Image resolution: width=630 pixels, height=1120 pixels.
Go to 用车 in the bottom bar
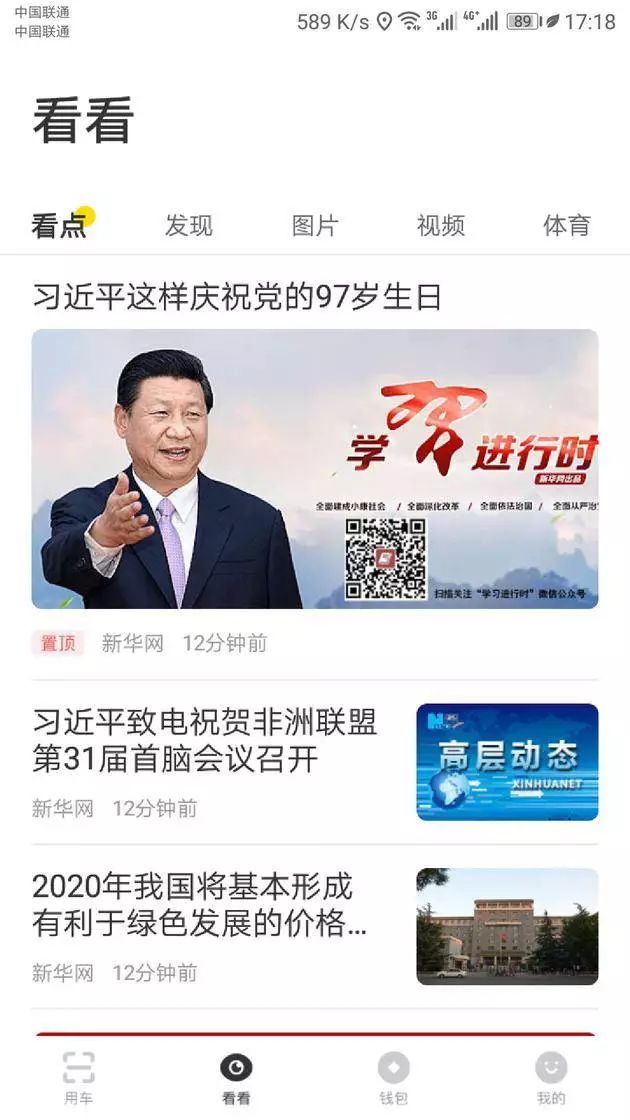(79, 1078)
